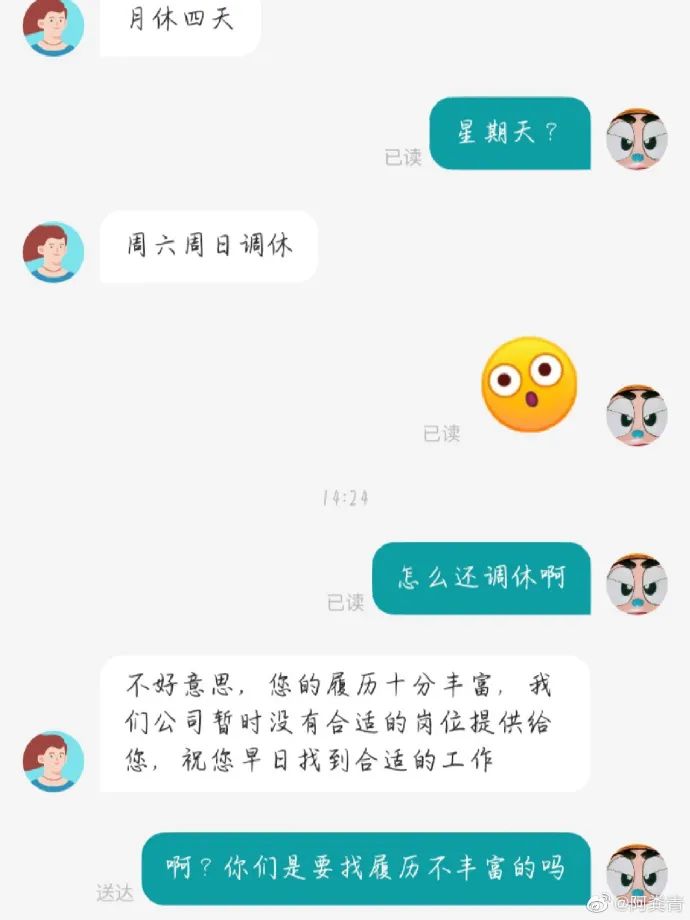Open recruiter's avatar beside 周六周日调休 message
The height and width of the screenshot is (920, 690).
53,252
